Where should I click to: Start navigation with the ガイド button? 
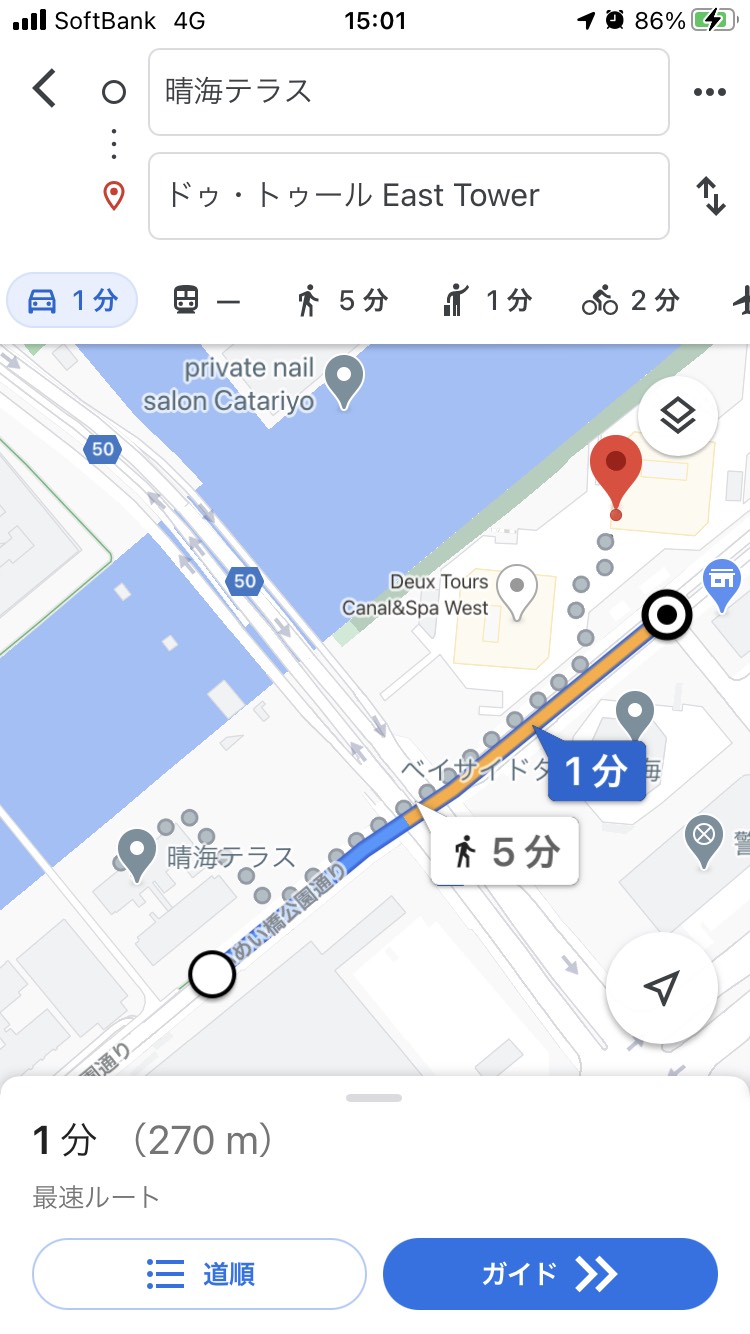click(550, 1274)
